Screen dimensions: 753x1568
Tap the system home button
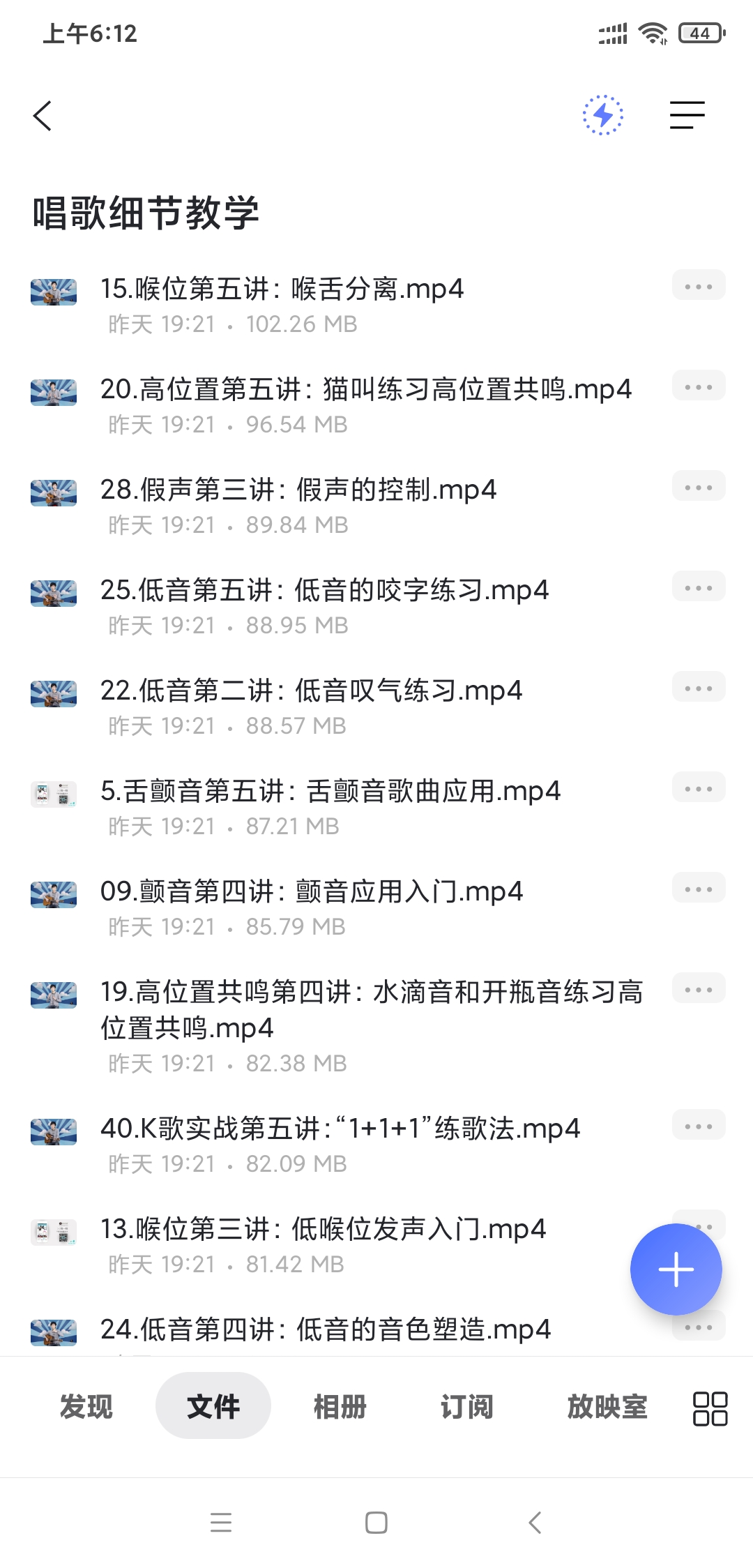click(376, 1522)
